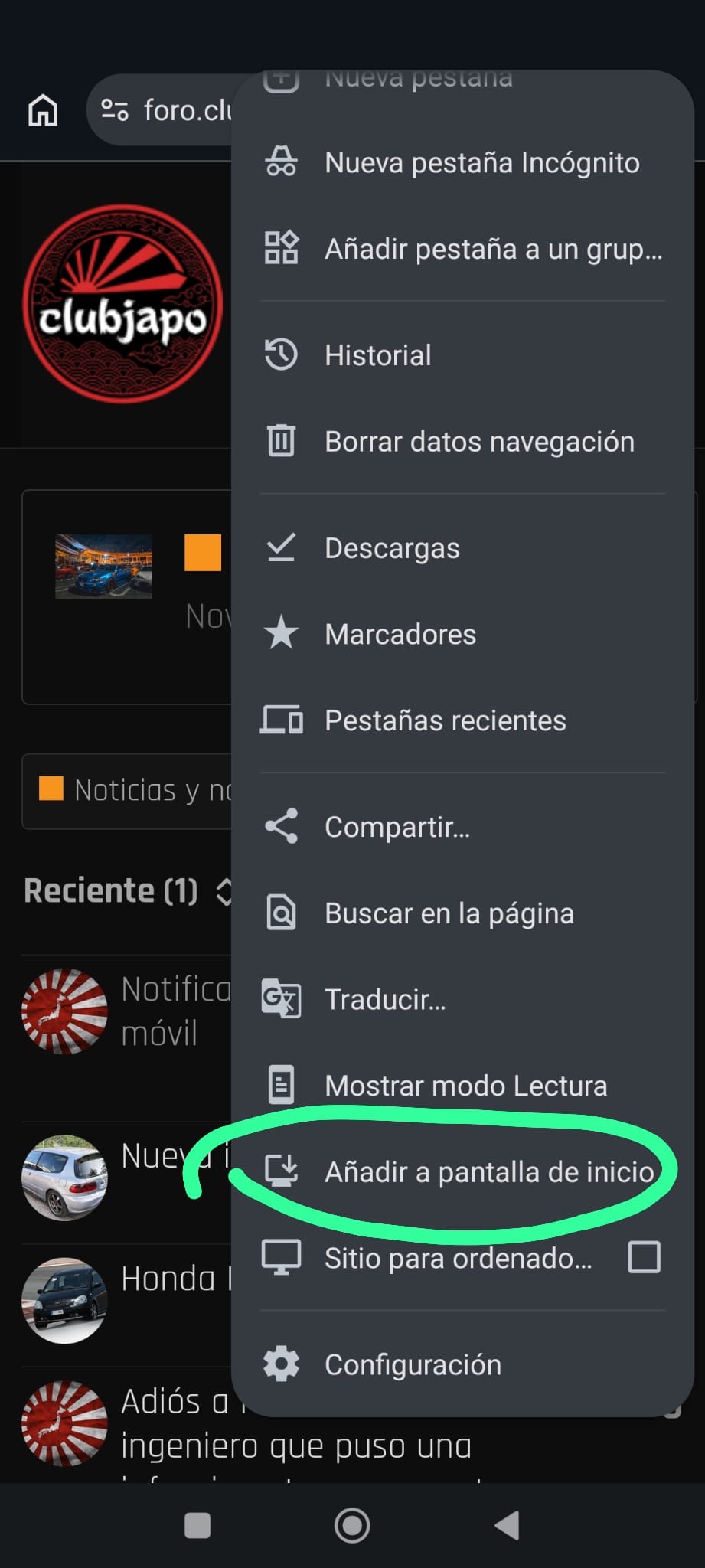Tap Compartir… to share the page
Image resolution: width=705 pixels, height=1568 pixels.
pyautogui.click(x=462, y=827)
